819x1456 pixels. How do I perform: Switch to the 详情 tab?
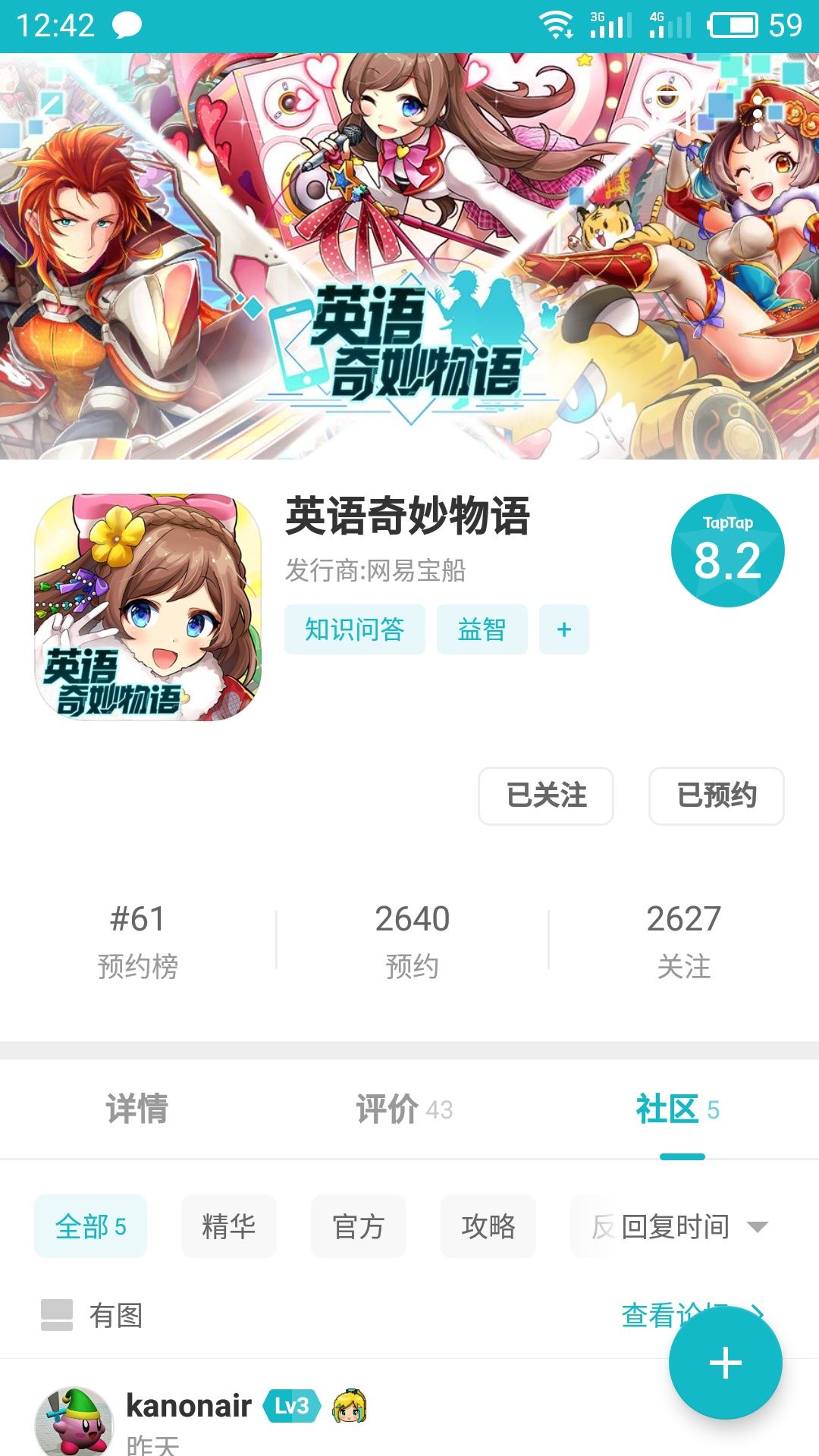136,1109
